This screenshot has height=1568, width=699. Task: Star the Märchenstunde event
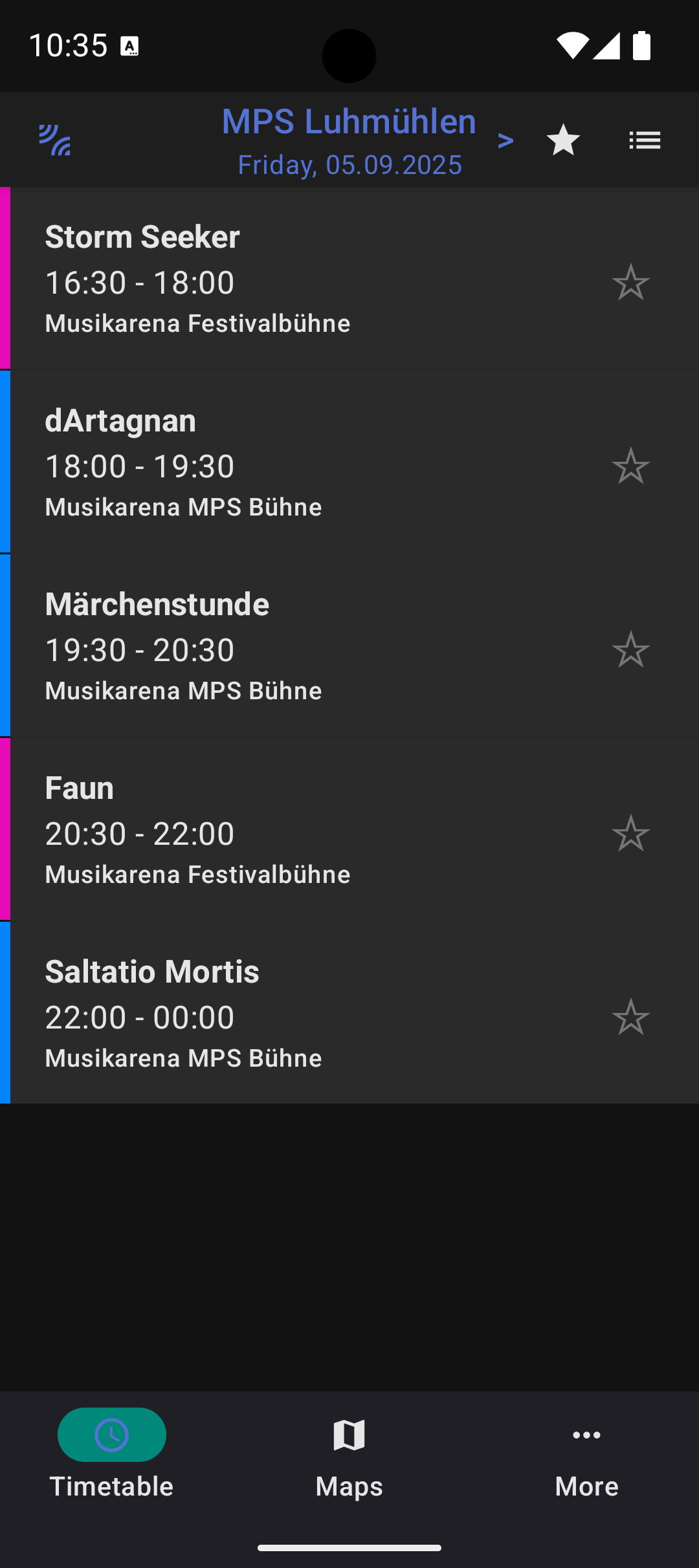pyautogui.click(x=631, y=649)
